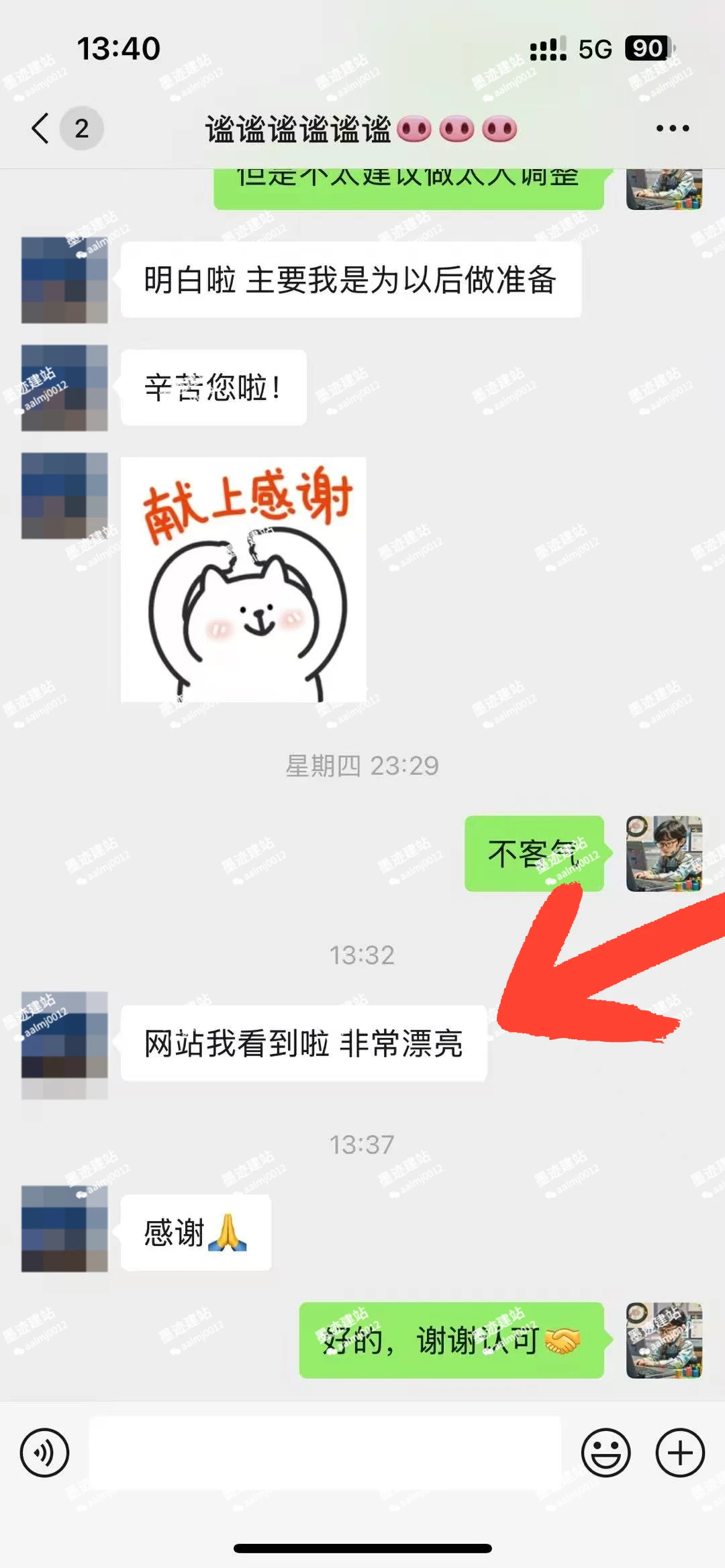View the 献上感谢 cat sticker
The width and height of the screenshot is (725, 1568).
[x=243, y=580]
